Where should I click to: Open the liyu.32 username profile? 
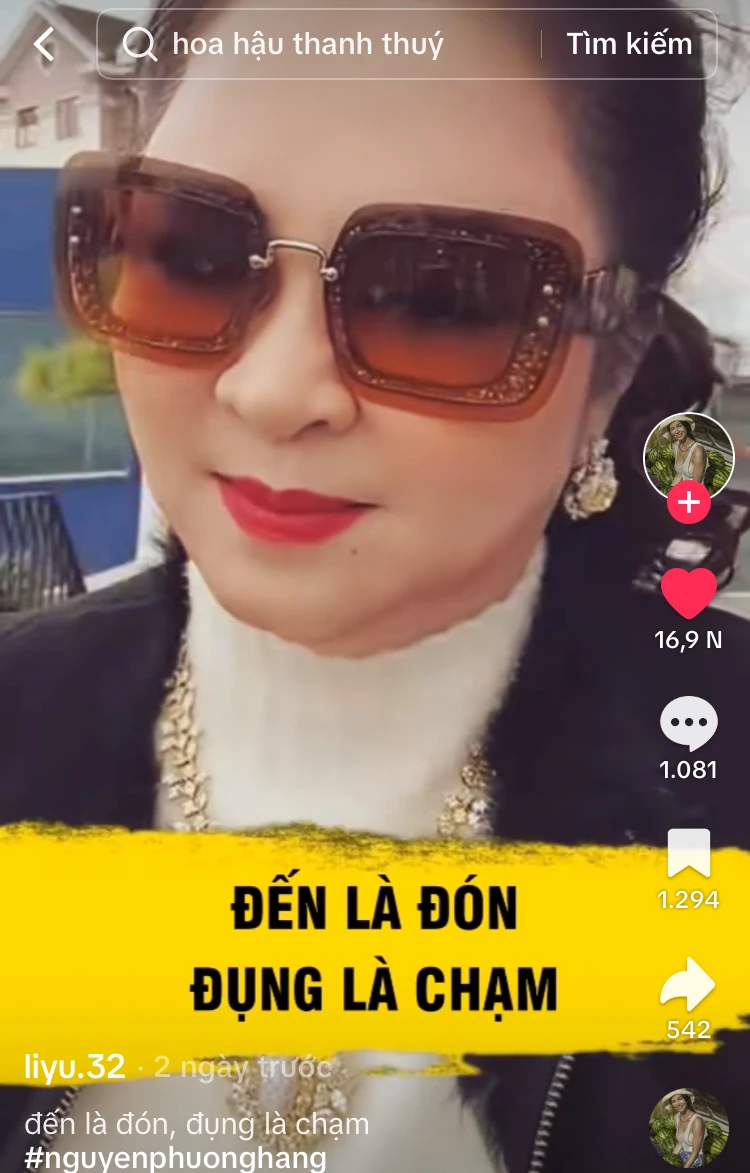75,1067
